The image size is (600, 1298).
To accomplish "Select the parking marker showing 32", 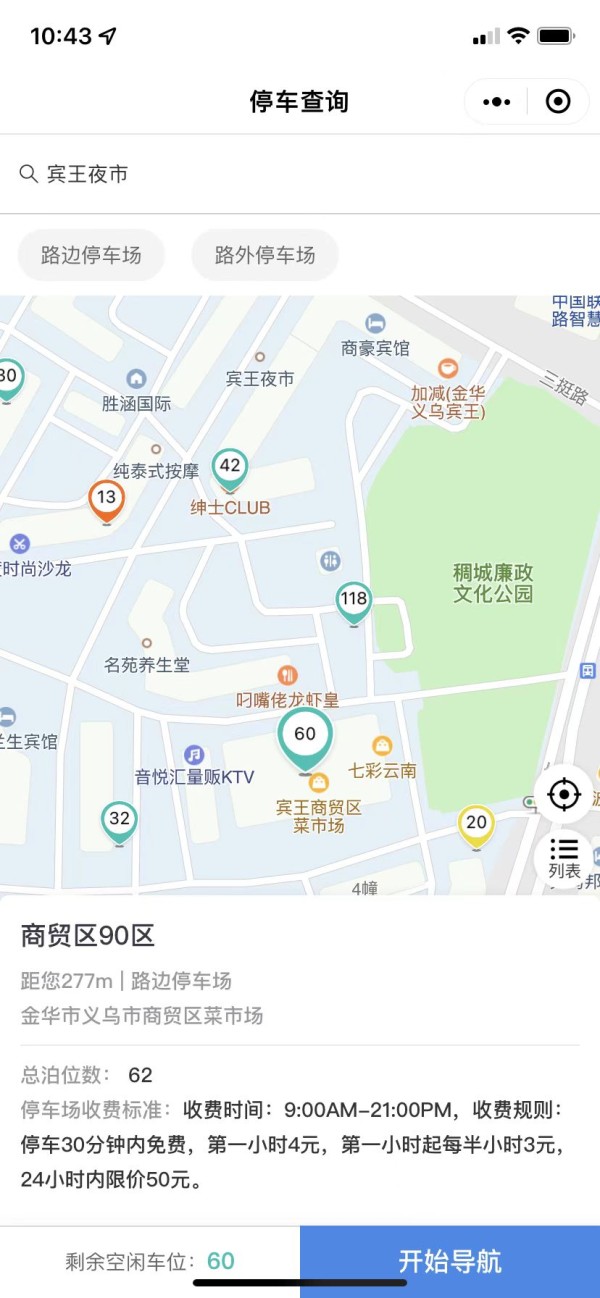I will tap(120, 821).
